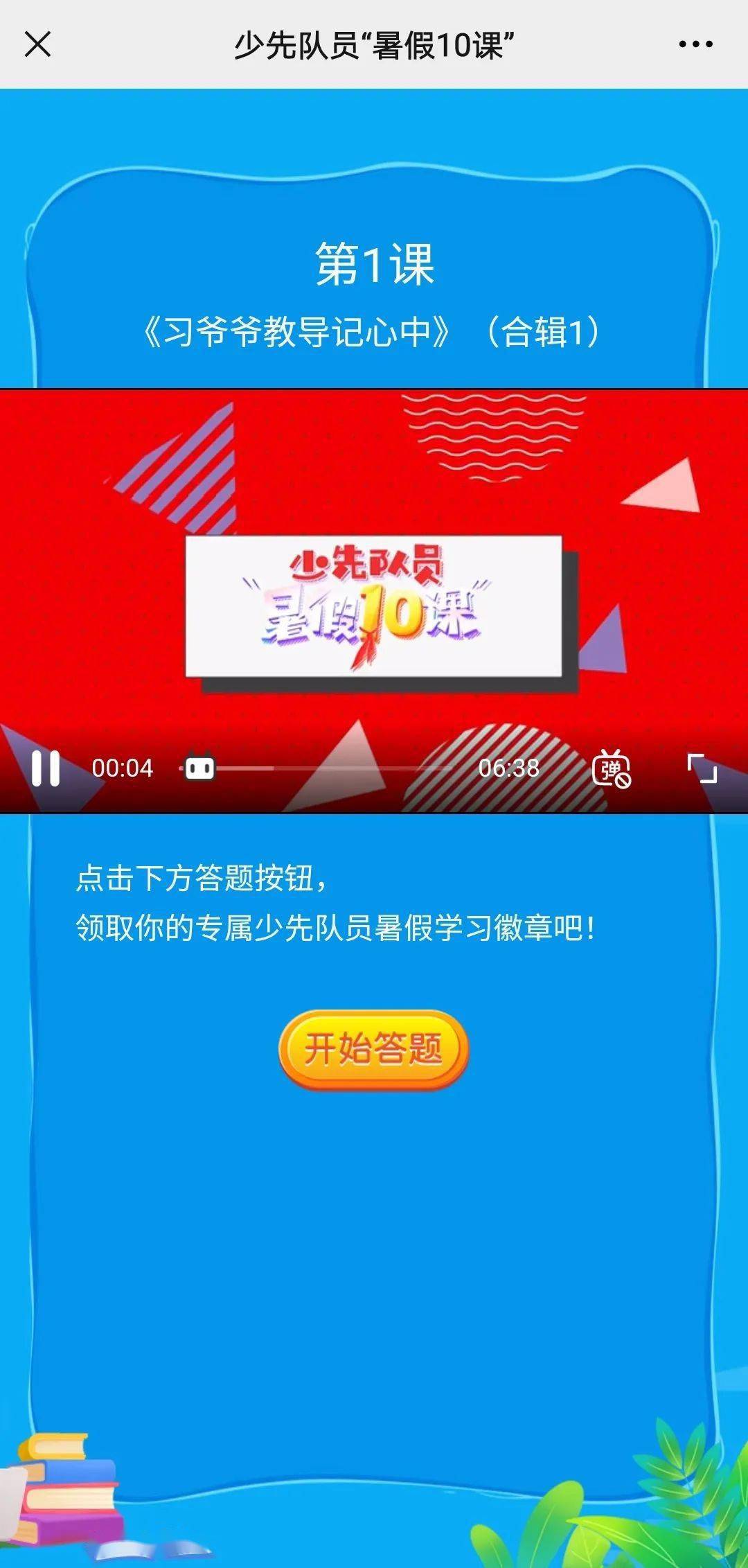Enter fullscreen video mode
The image size is (748, 1568).
coord(702,768)
